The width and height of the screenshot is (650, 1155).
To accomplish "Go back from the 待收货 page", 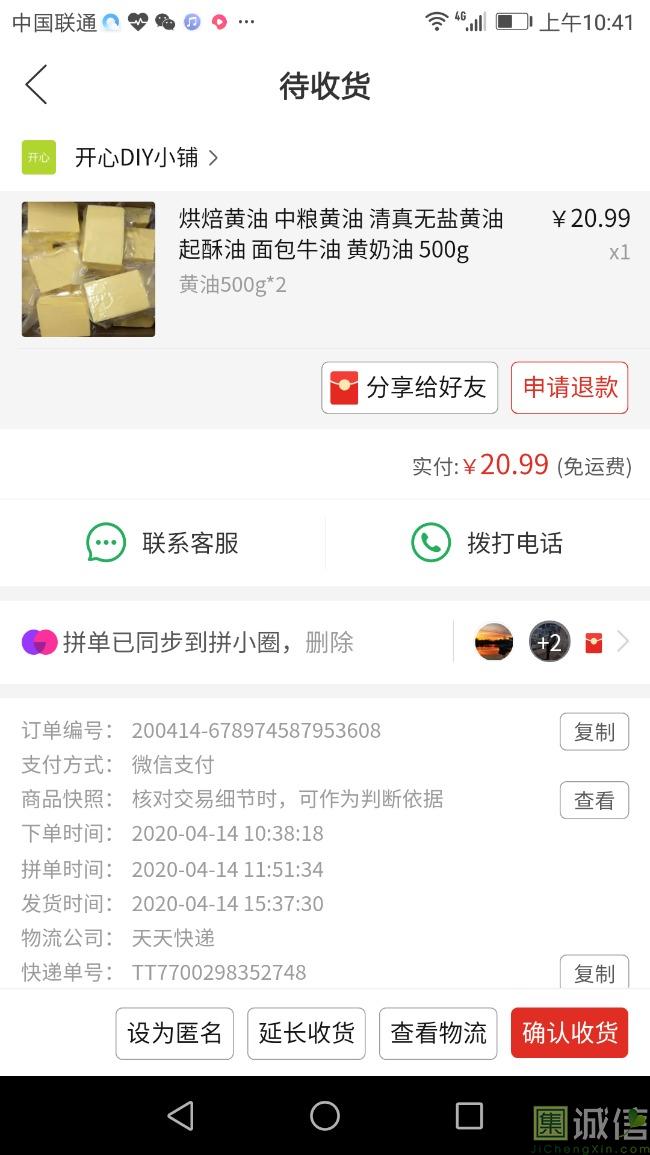I will (x=36, y=85).
